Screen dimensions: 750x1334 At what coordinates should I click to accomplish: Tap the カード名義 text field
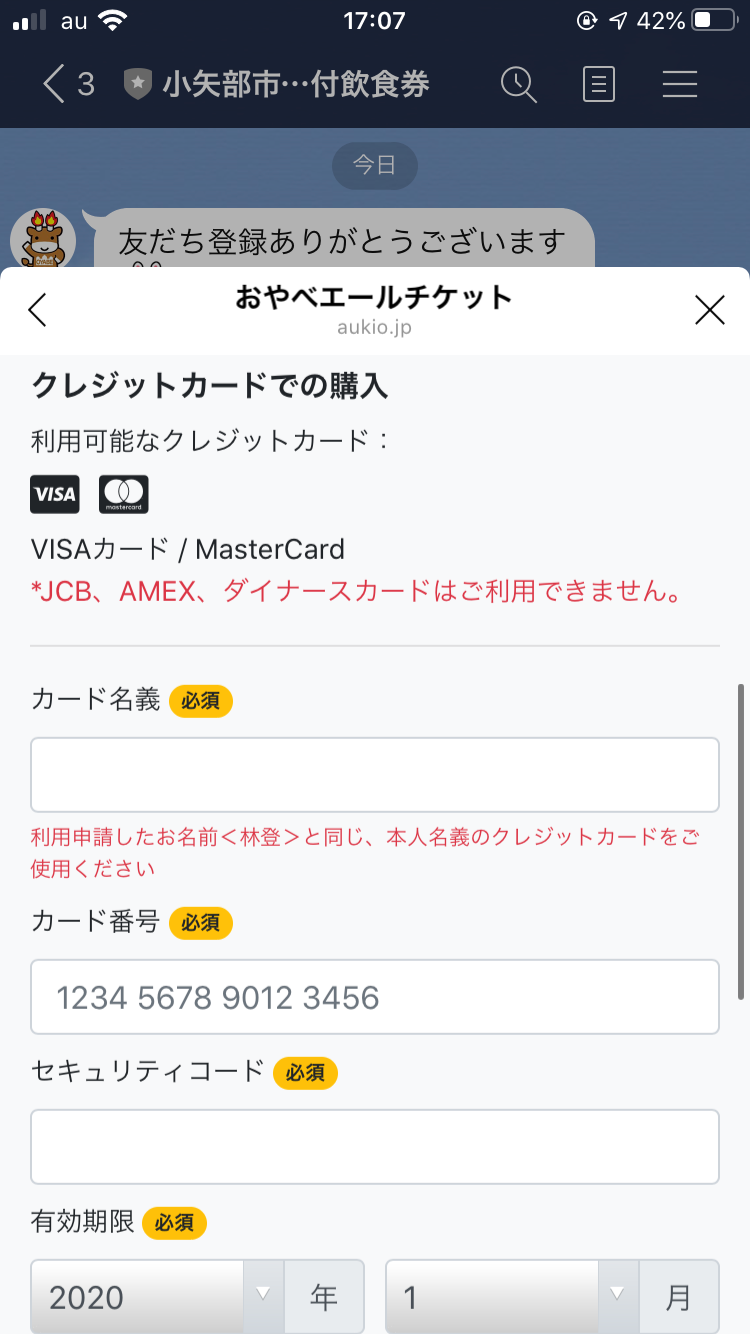pyautogui.click(x=375, y=775)
